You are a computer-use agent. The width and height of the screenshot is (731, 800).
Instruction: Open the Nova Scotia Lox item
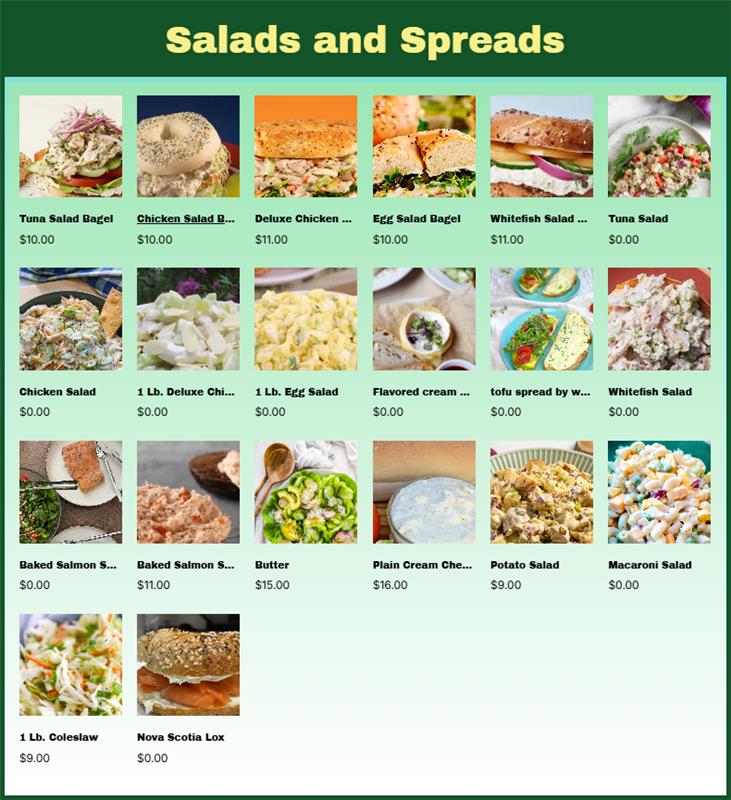188,665
